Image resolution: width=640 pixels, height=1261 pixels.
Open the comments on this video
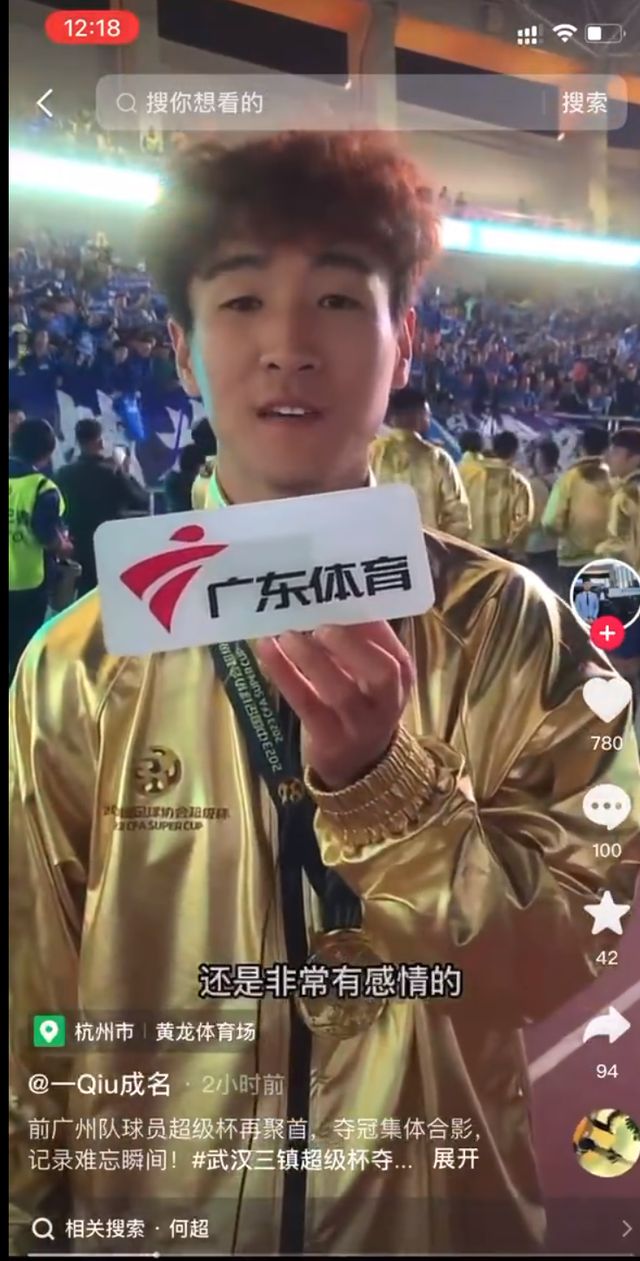click(x=607, y=808)
